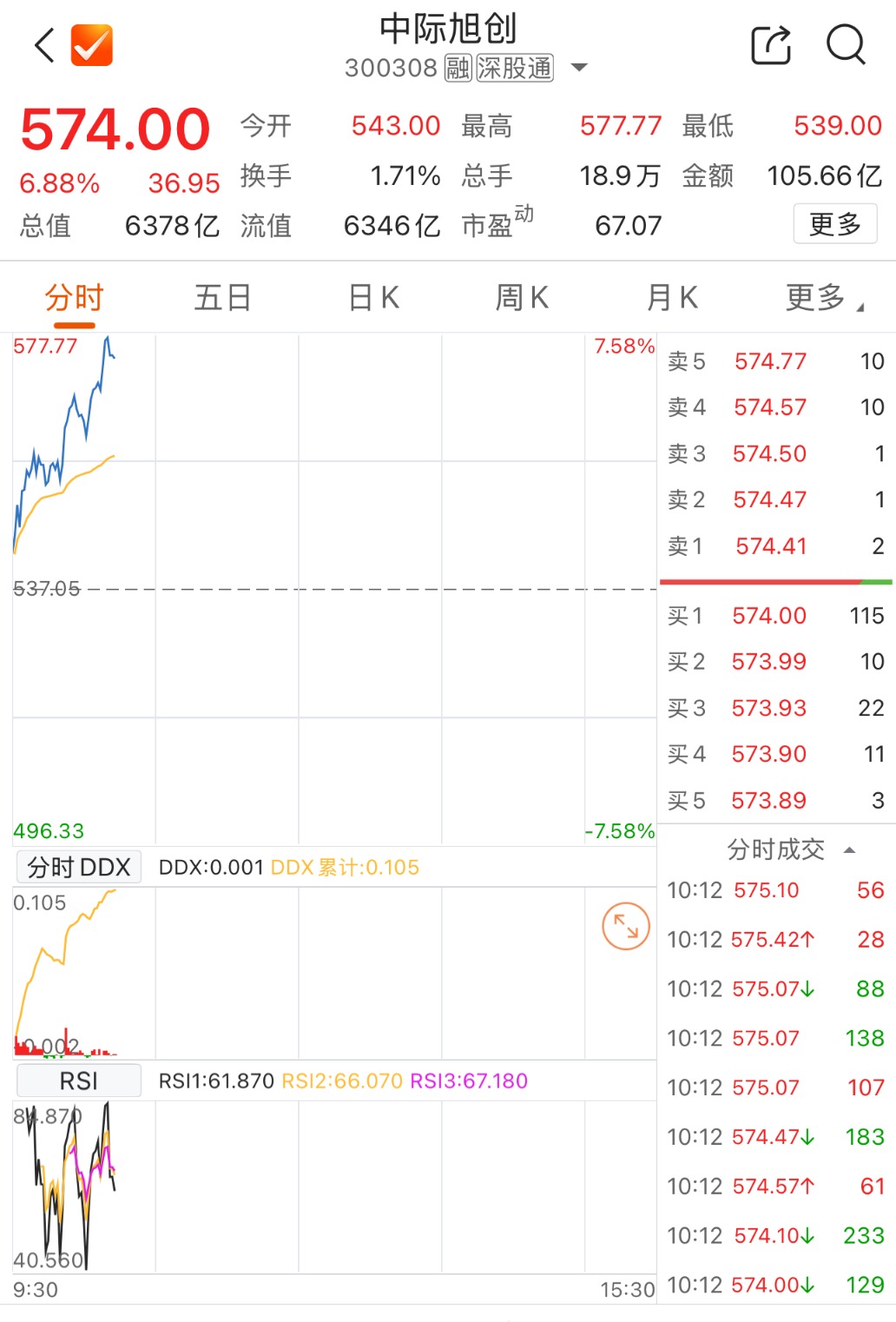This screenshot has width=896, height=1322.
Task: Switch to the 日K chart tab
Action: tap(373, 298)
